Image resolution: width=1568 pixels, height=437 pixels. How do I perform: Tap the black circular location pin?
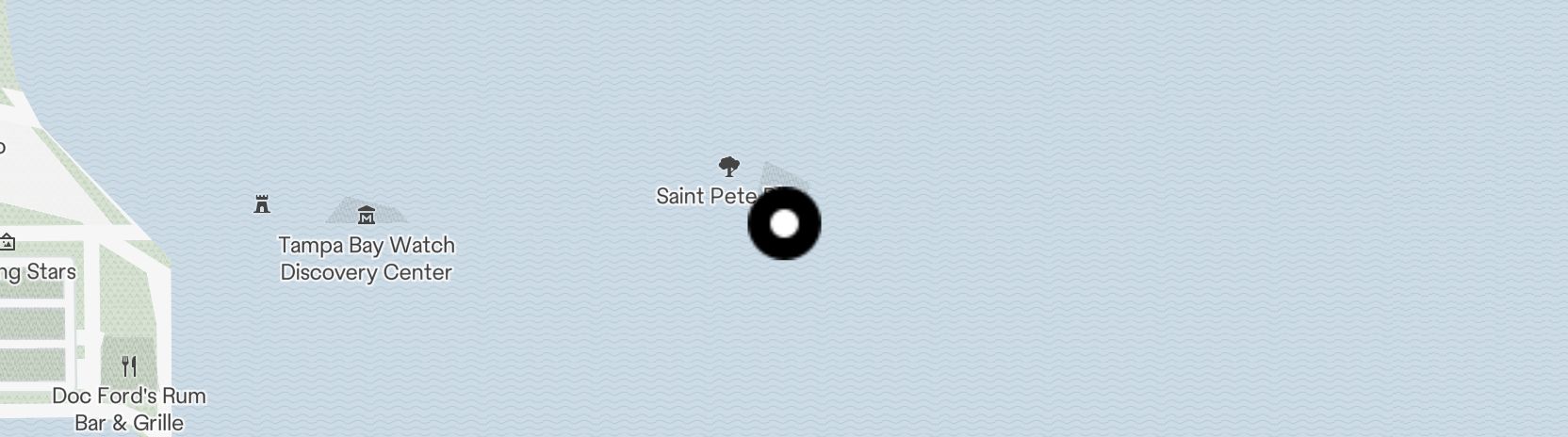click(x=784, y=223)
